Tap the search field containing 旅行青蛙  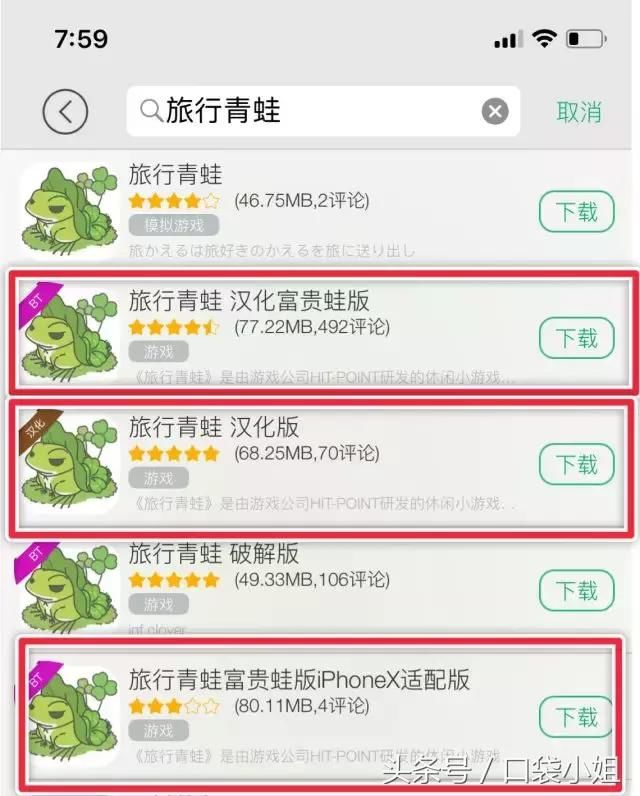[x=310, y=111]
